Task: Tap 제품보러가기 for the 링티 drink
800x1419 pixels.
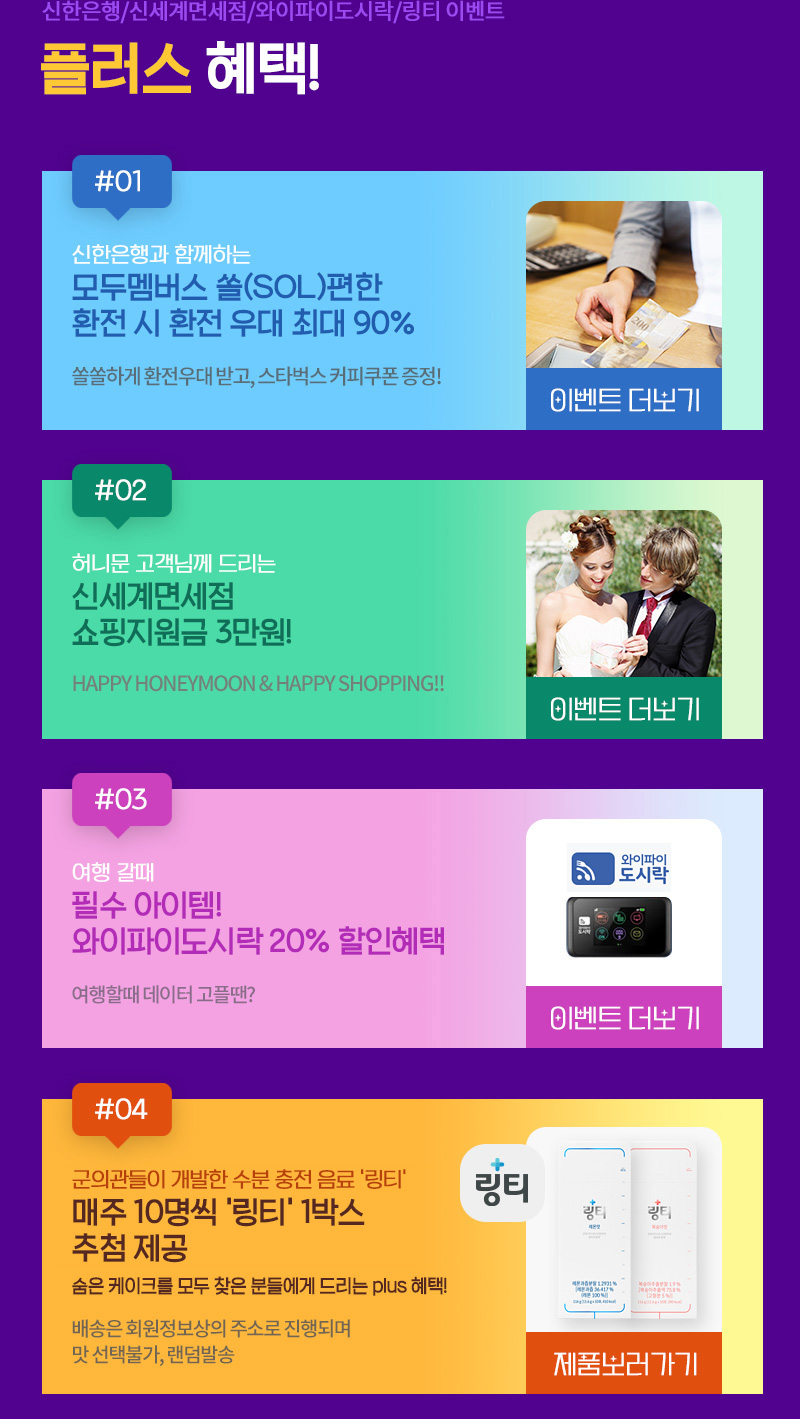Action: click(x=624, y=1363)
